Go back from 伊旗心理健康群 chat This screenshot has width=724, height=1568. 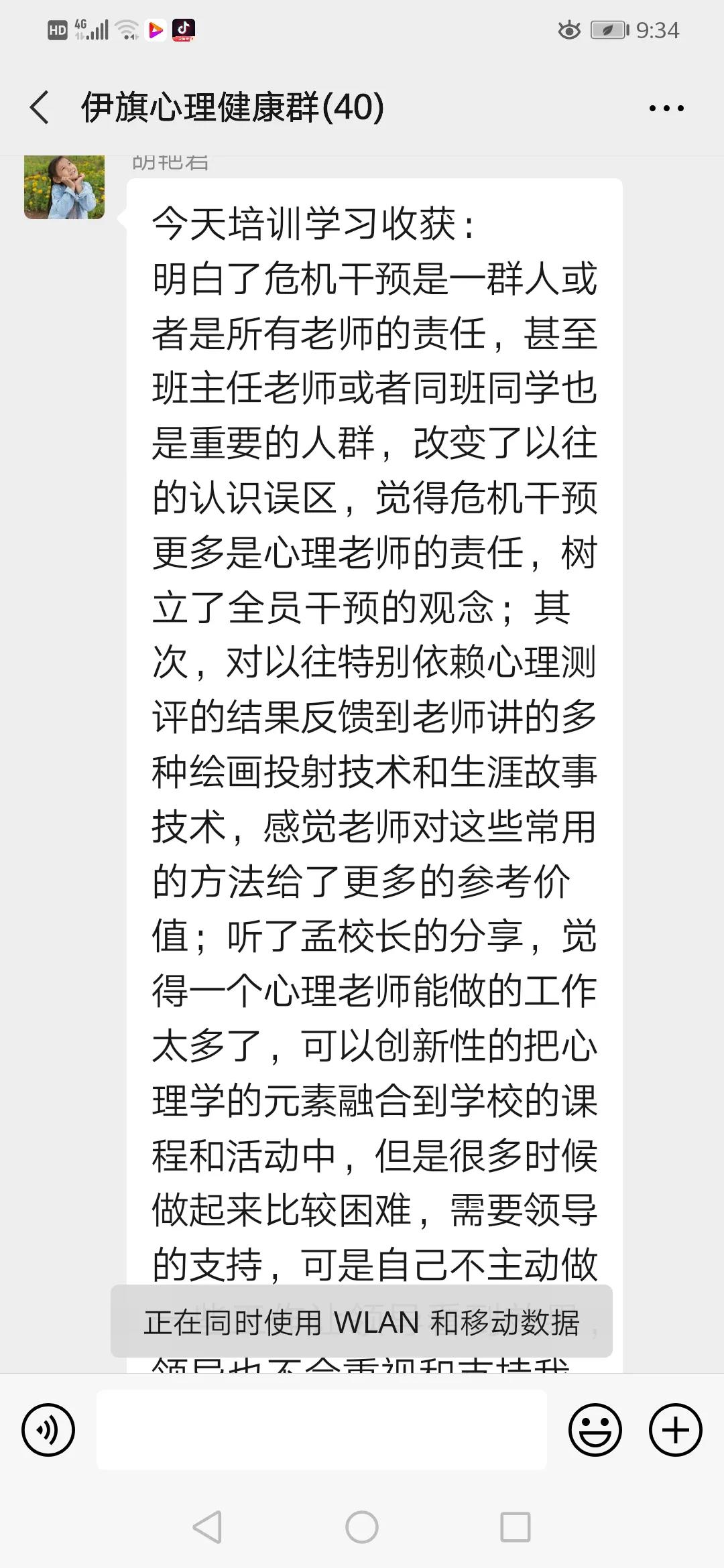40,107
